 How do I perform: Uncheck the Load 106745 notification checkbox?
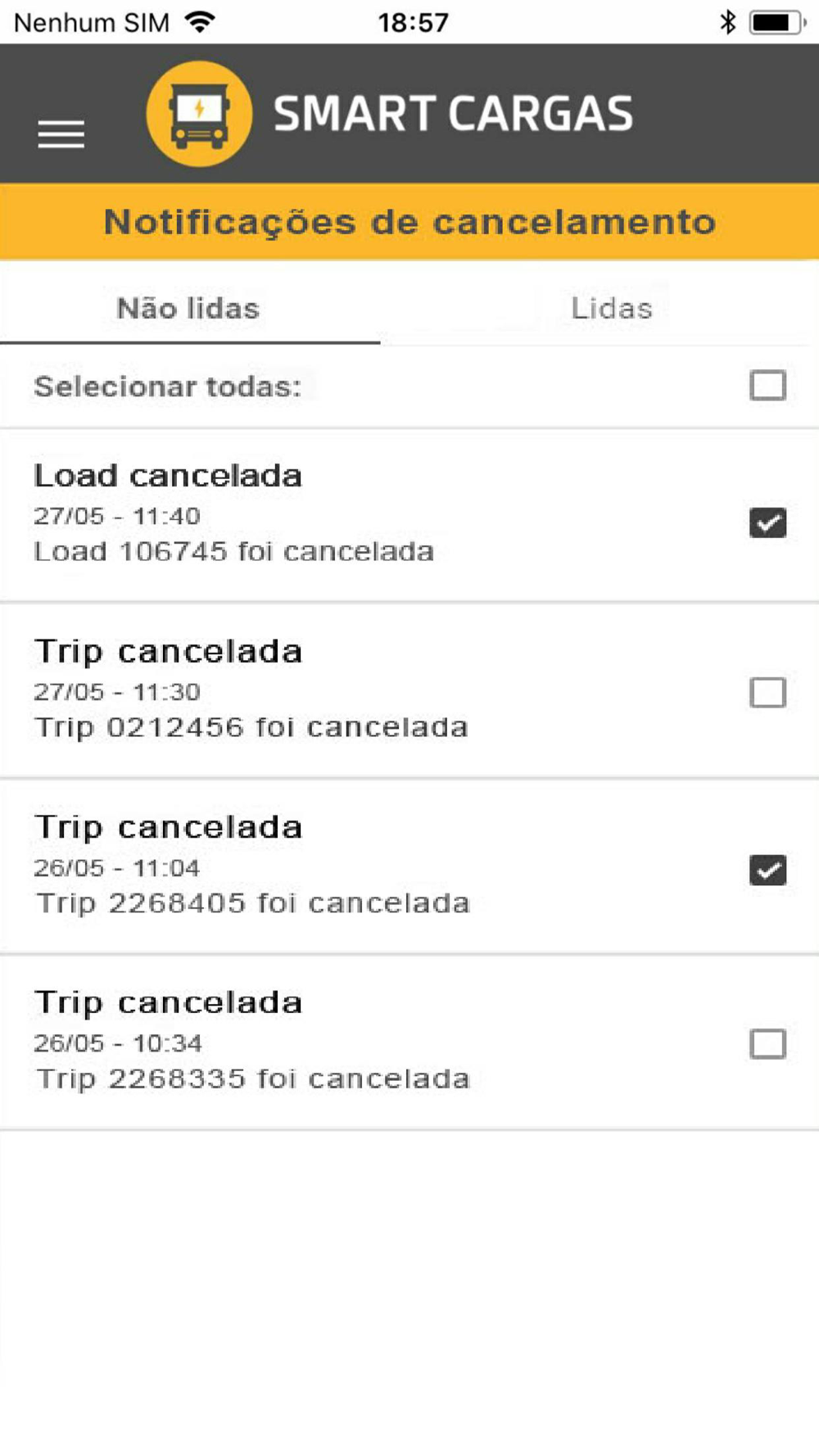point(767,522)
